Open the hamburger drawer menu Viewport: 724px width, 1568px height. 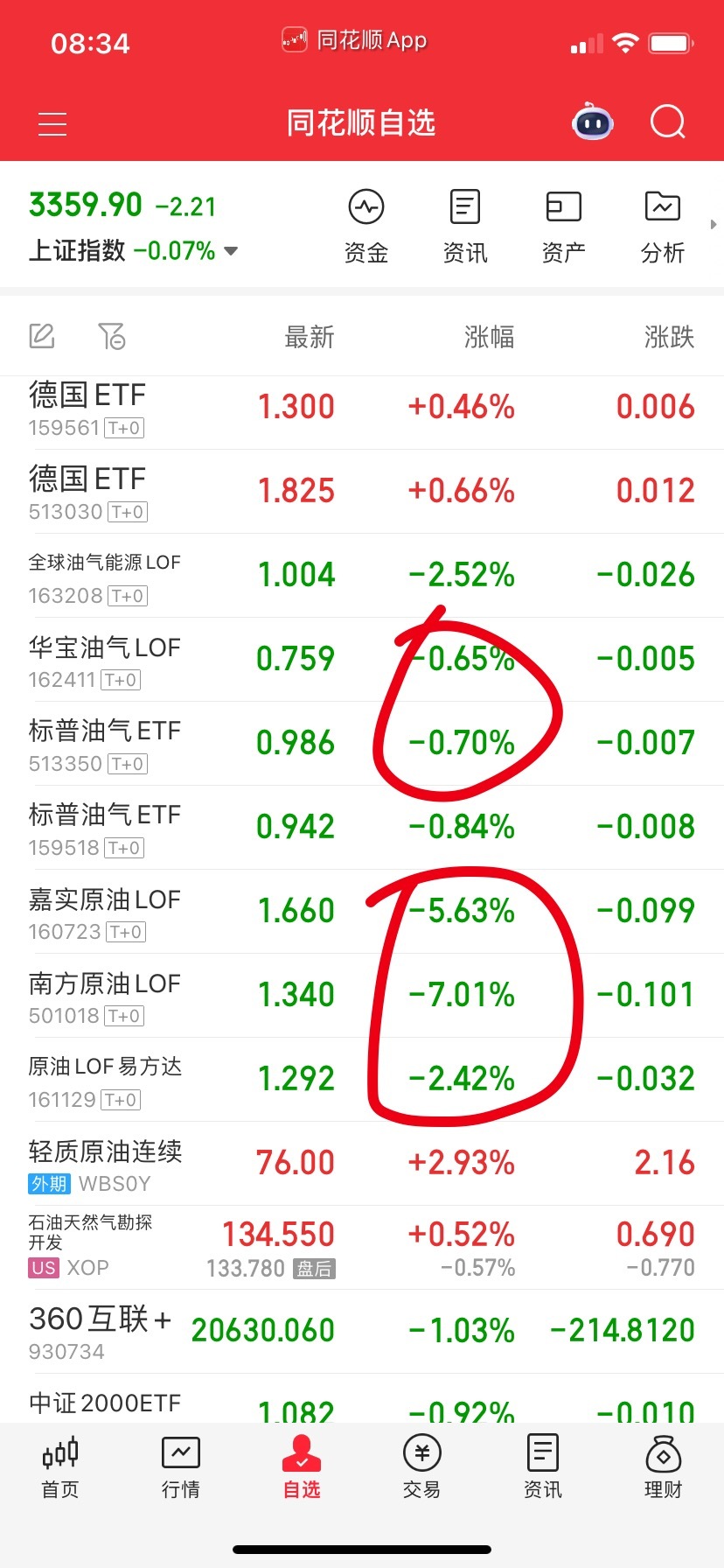[x=52, y=124]
